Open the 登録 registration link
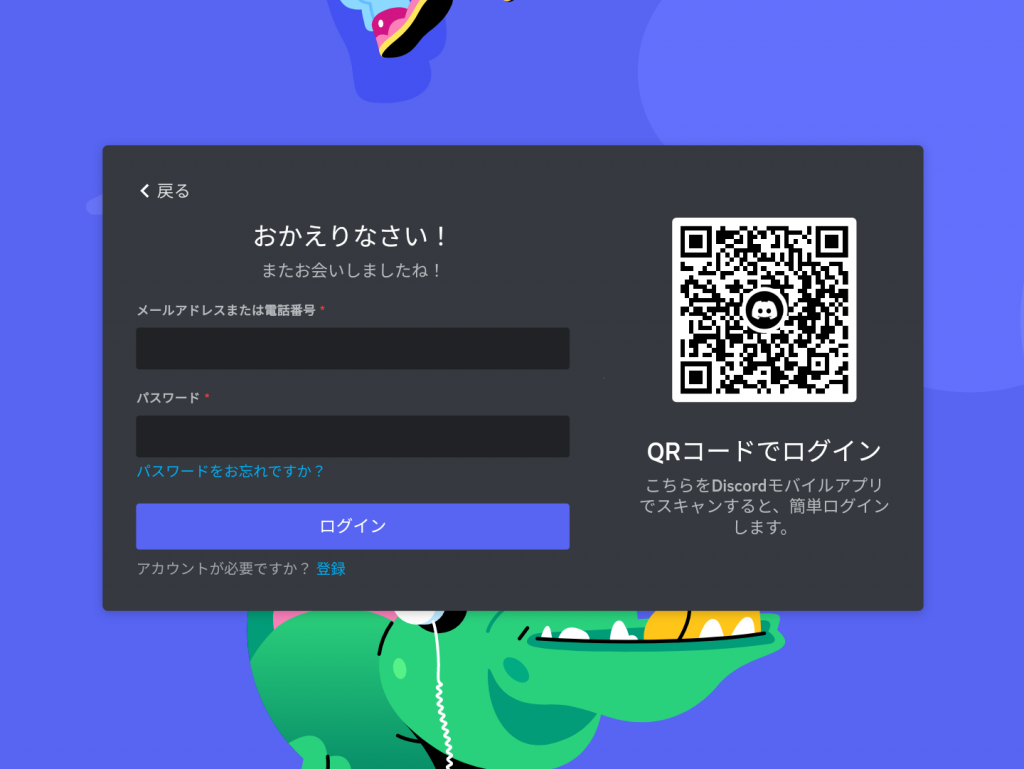The width and height of the screenshot is (1024, 769). [331, 569]
